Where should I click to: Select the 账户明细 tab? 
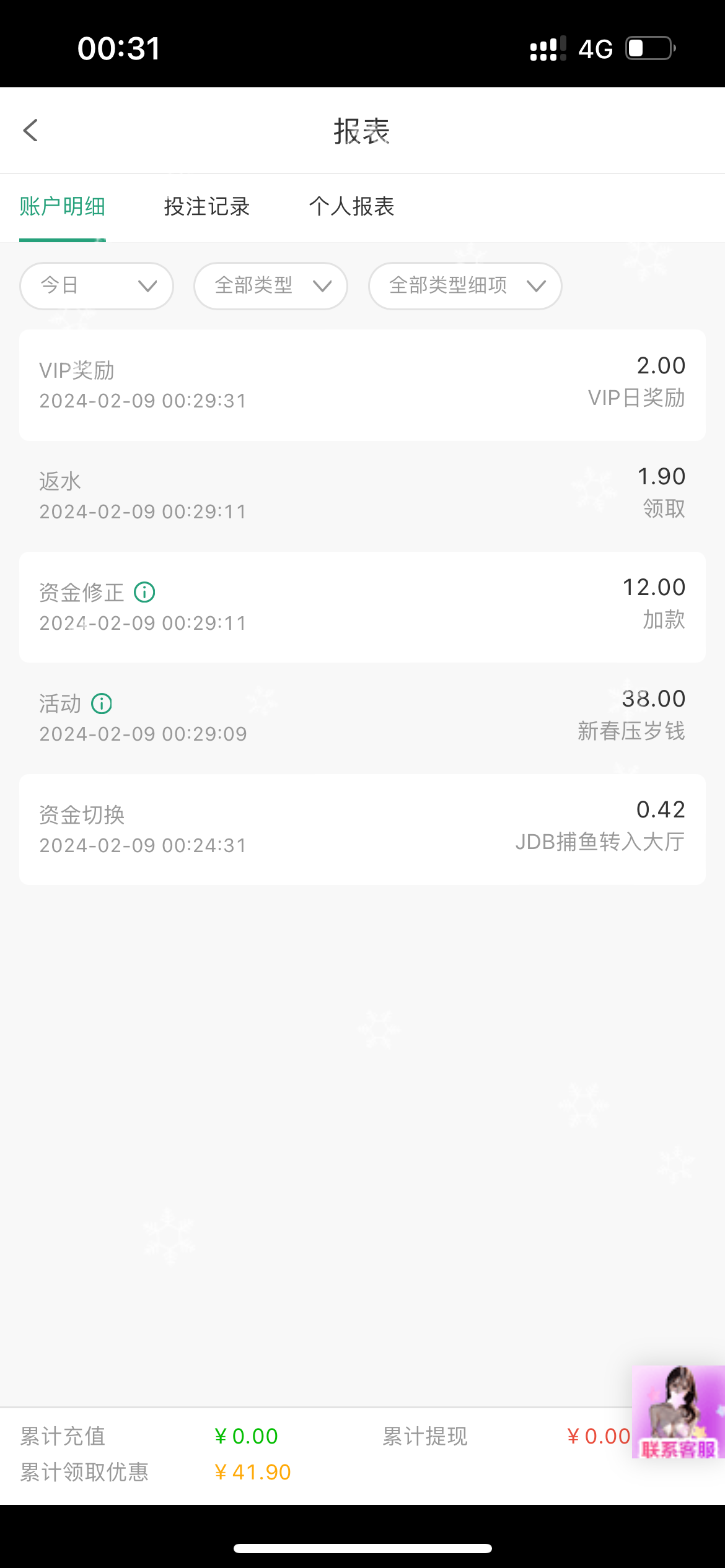click(x=63, y=207)
